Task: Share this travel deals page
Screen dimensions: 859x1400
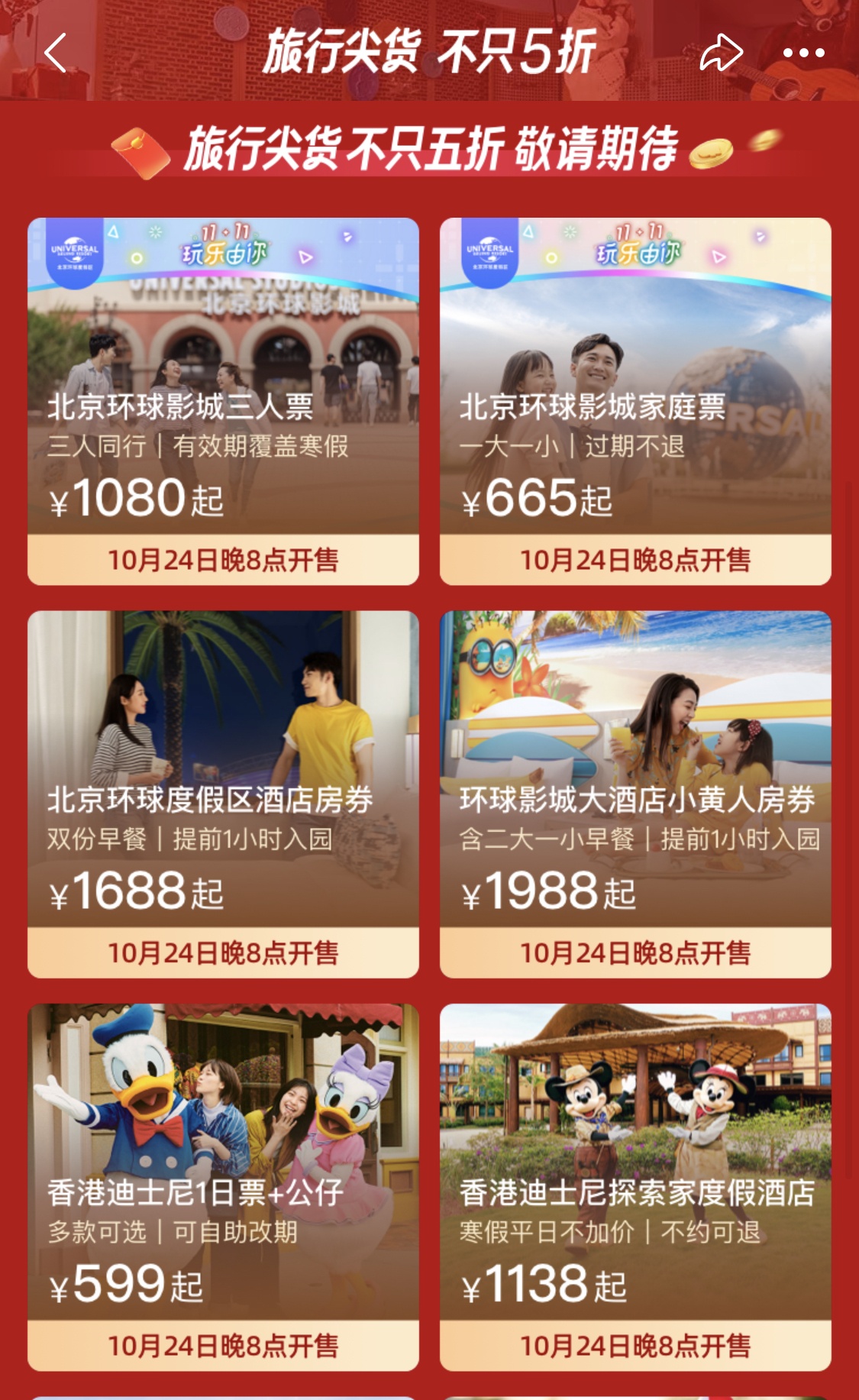Action: (721, 53)
